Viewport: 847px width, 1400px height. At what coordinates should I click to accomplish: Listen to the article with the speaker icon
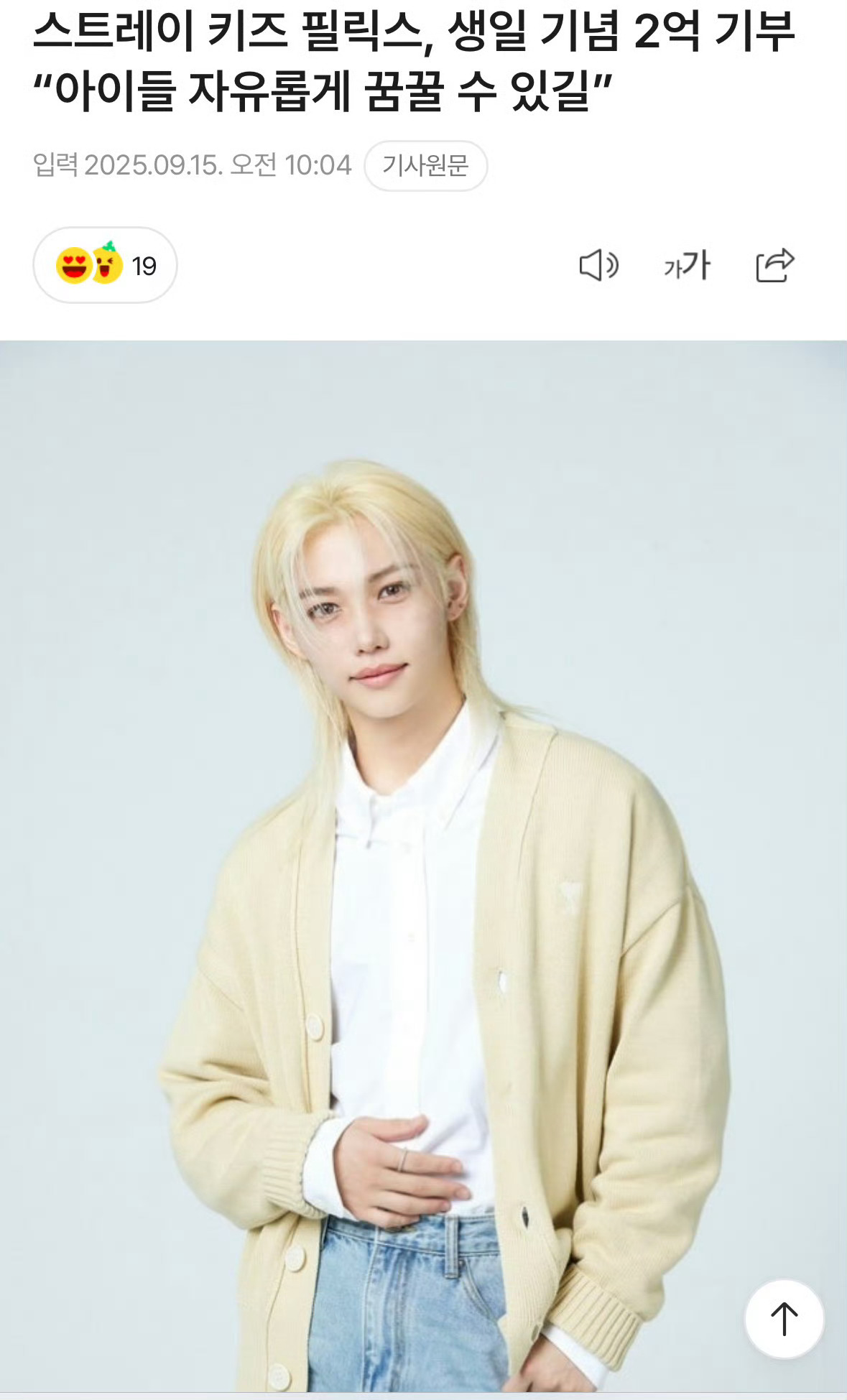[598, 266]
